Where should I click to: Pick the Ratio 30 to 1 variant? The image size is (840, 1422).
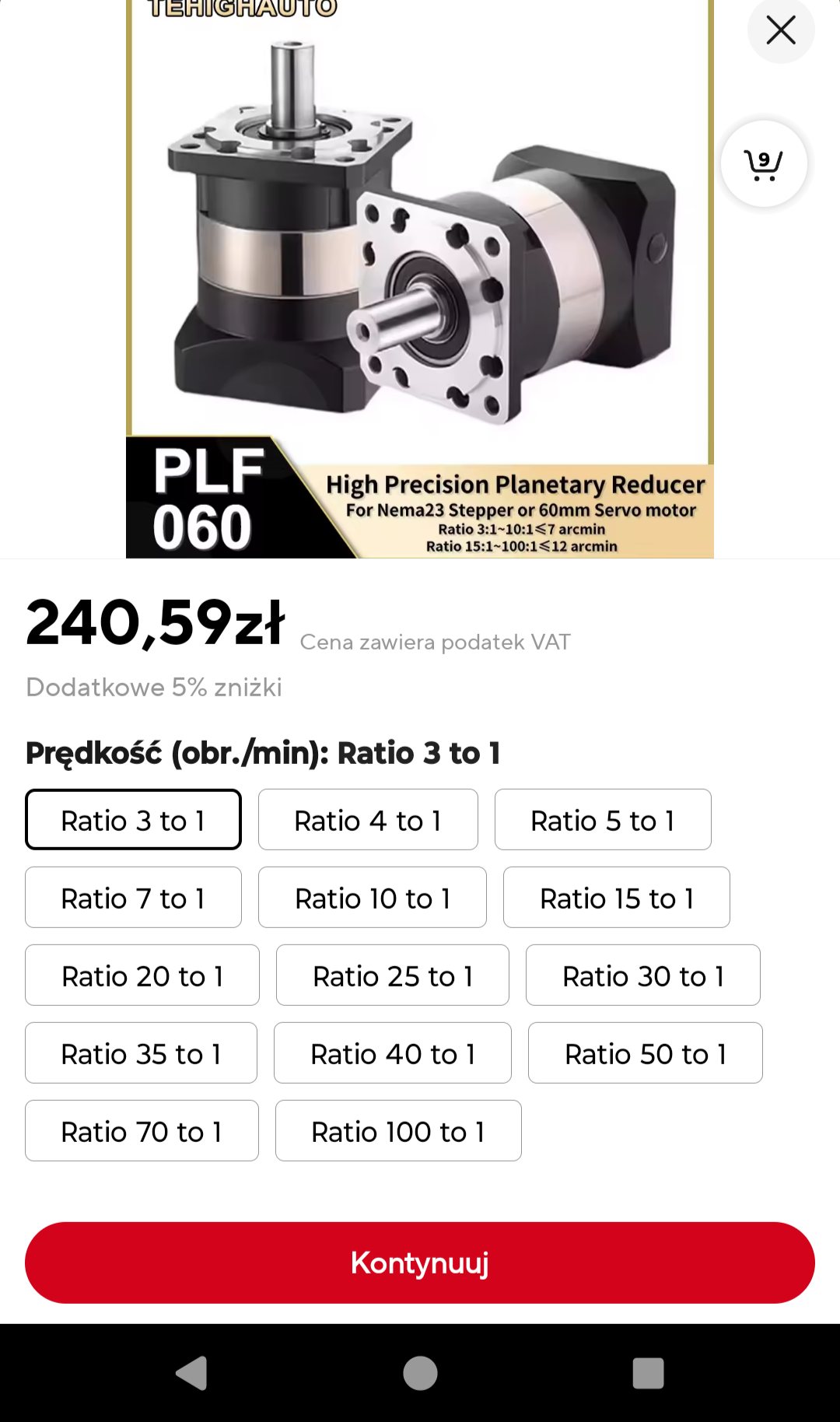point(643,975)
